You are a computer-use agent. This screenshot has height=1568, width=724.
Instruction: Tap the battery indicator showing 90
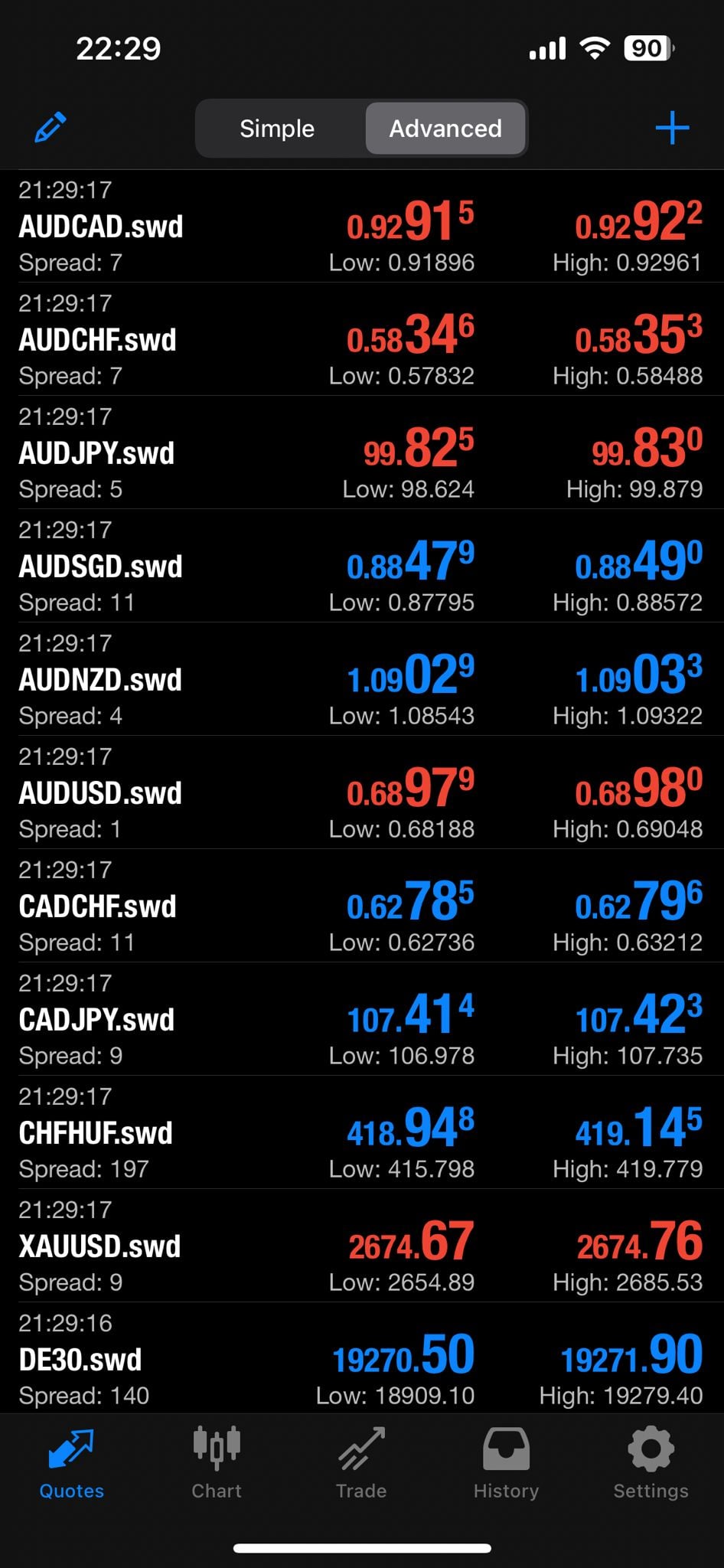(649, 47)
